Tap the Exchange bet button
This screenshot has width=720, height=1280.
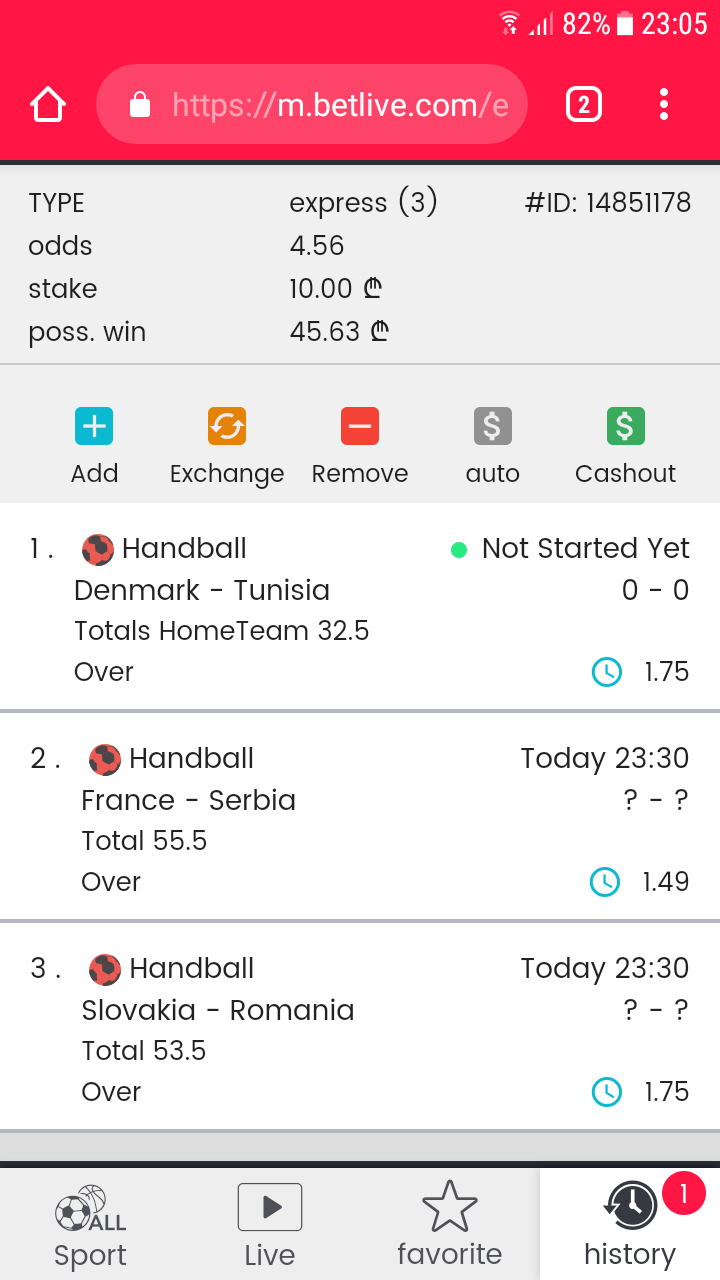(227, 444)
